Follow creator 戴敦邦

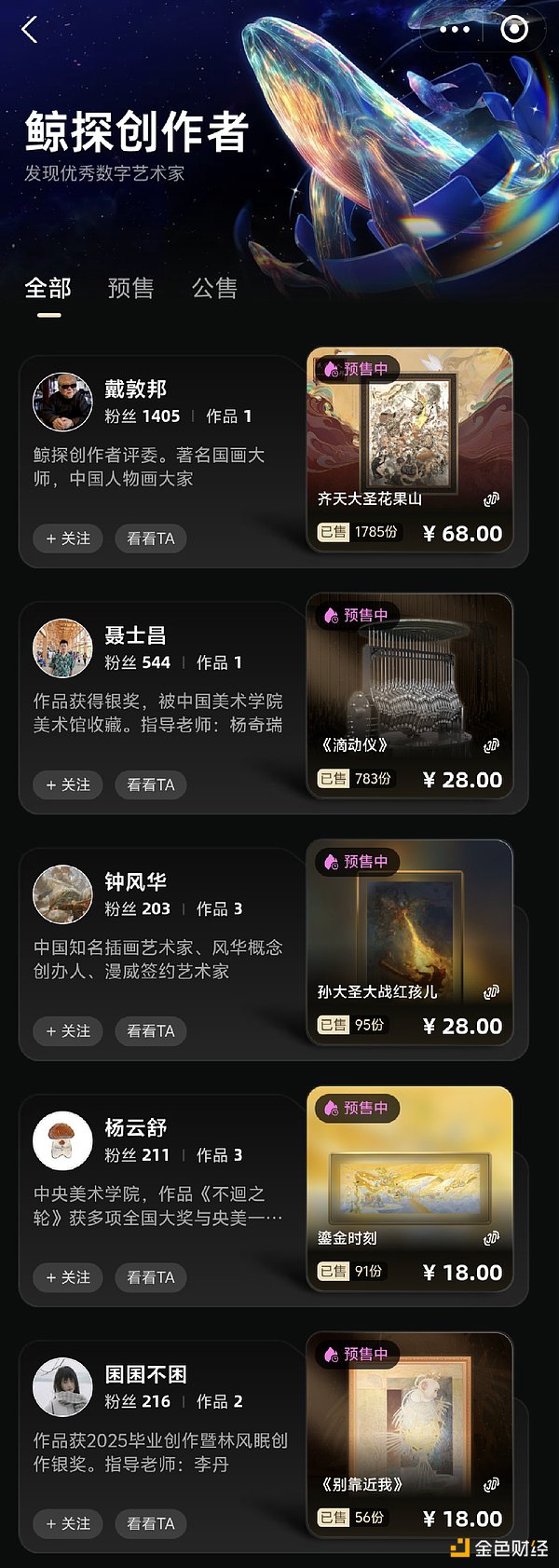(x=68, y=539)
